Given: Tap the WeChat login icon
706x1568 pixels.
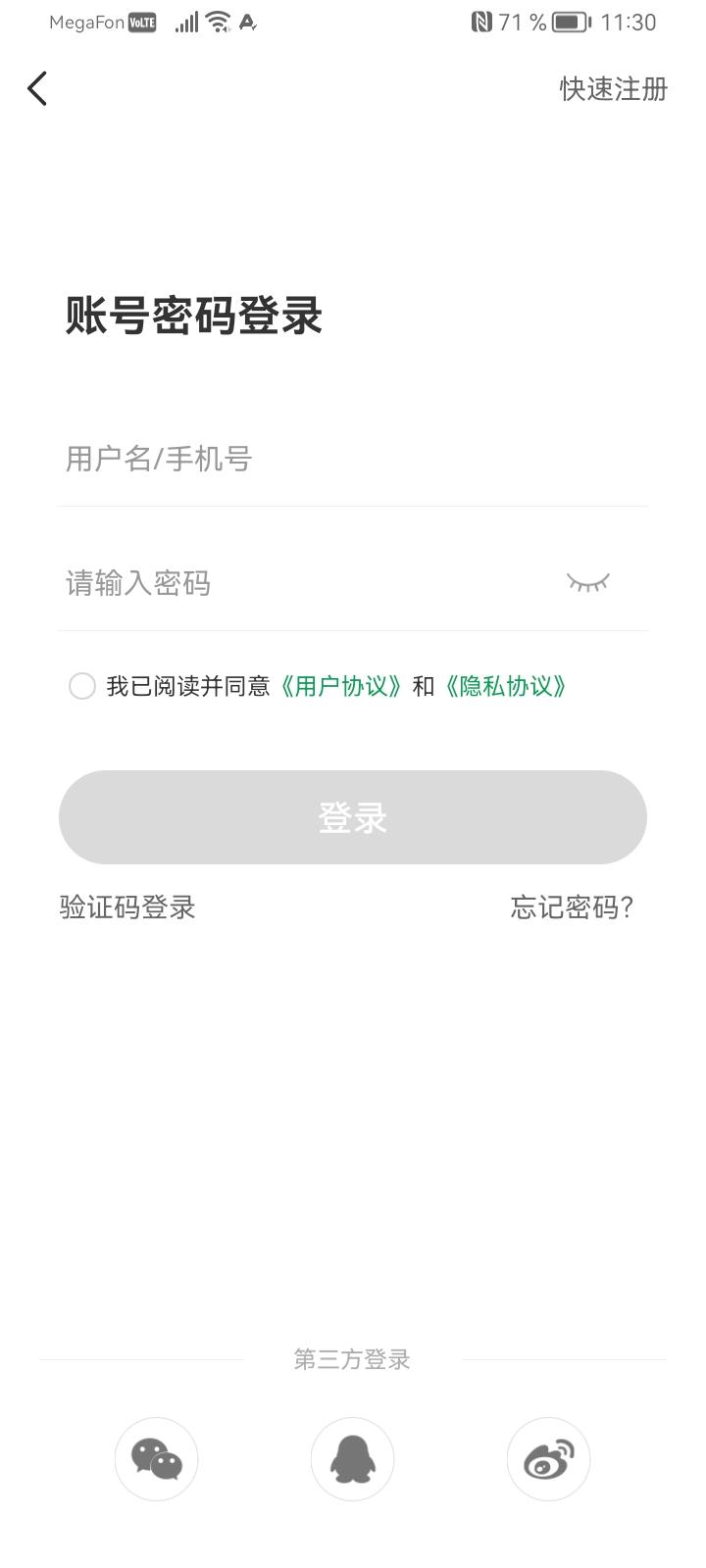Looking at the screenshot, I should point(155,1459).
